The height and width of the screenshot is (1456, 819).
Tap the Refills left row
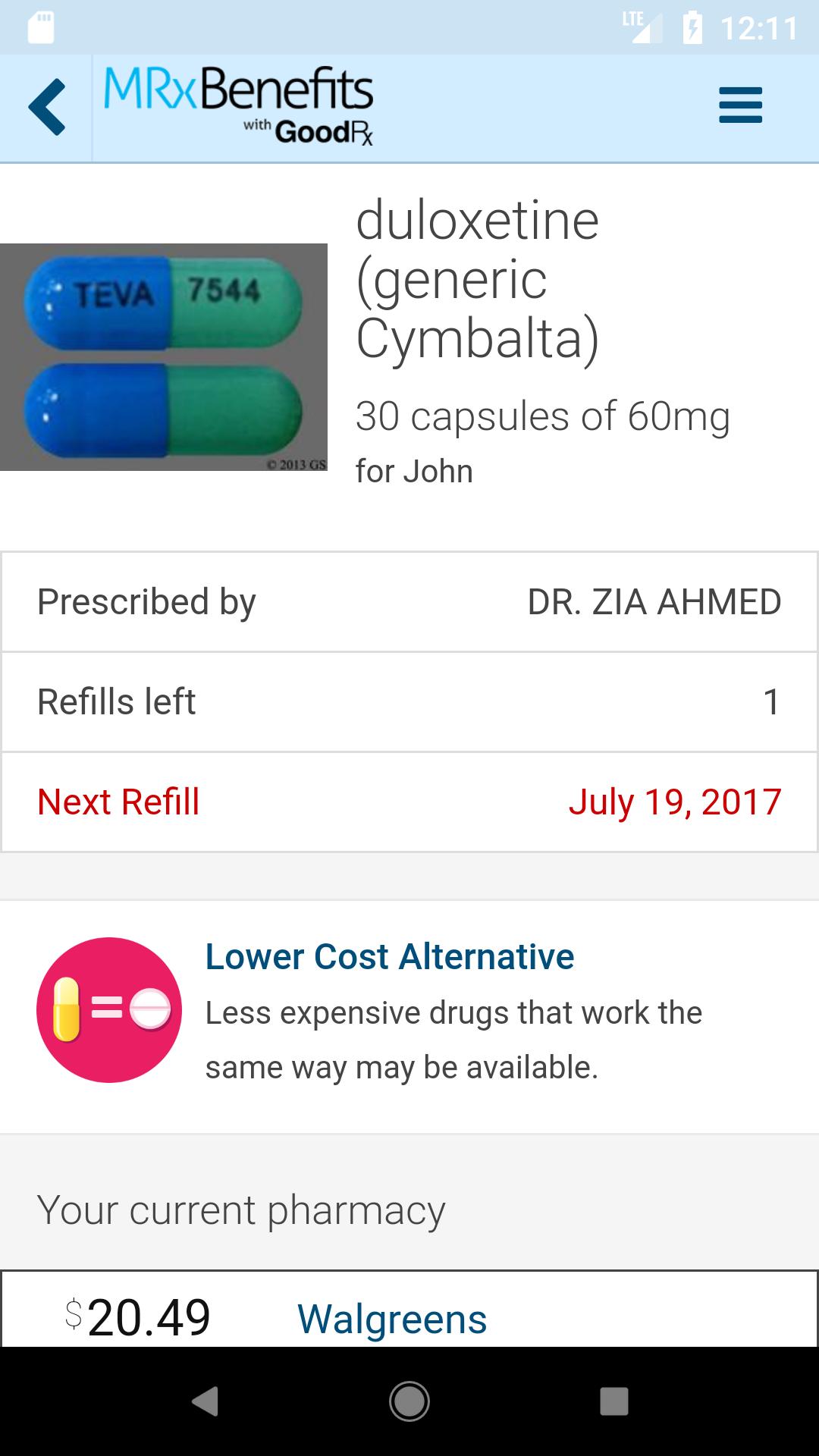[409, 701]
